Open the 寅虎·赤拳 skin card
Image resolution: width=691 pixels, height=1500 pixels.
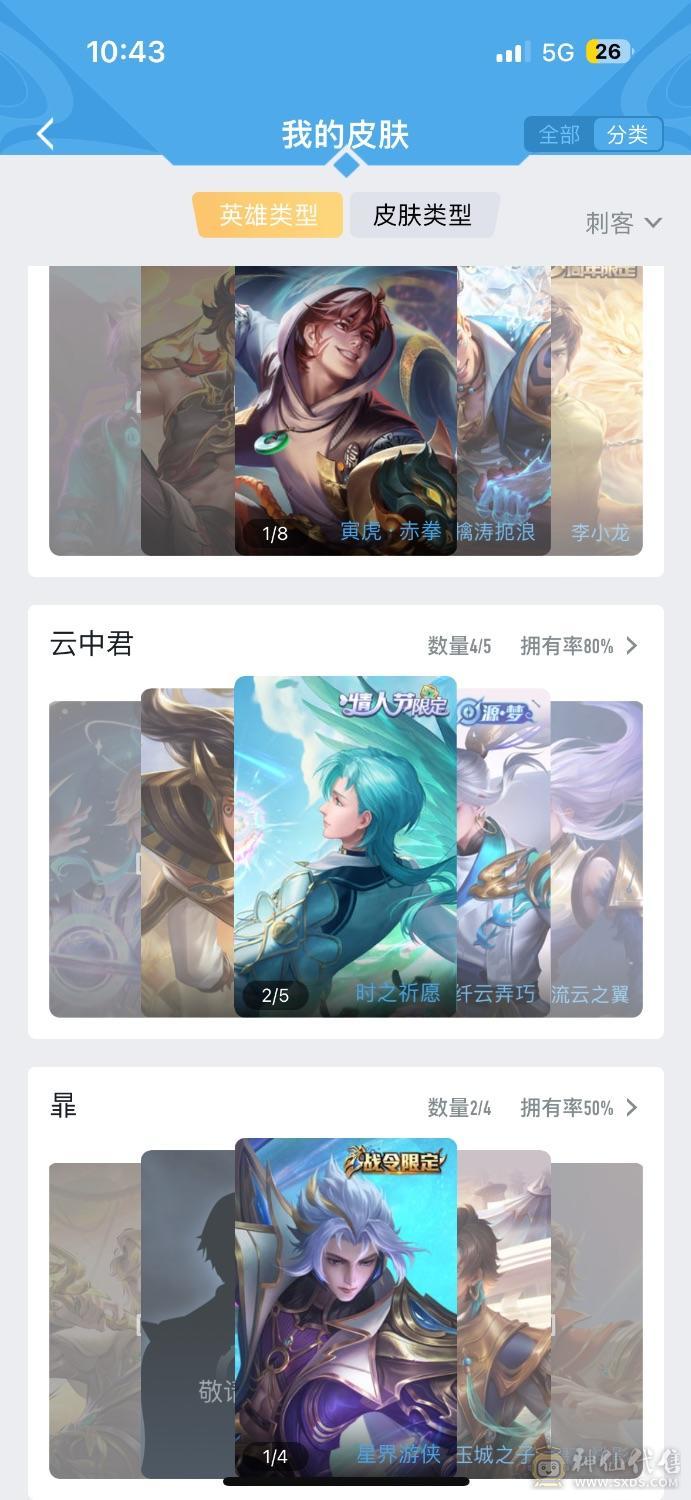(345, 410)
